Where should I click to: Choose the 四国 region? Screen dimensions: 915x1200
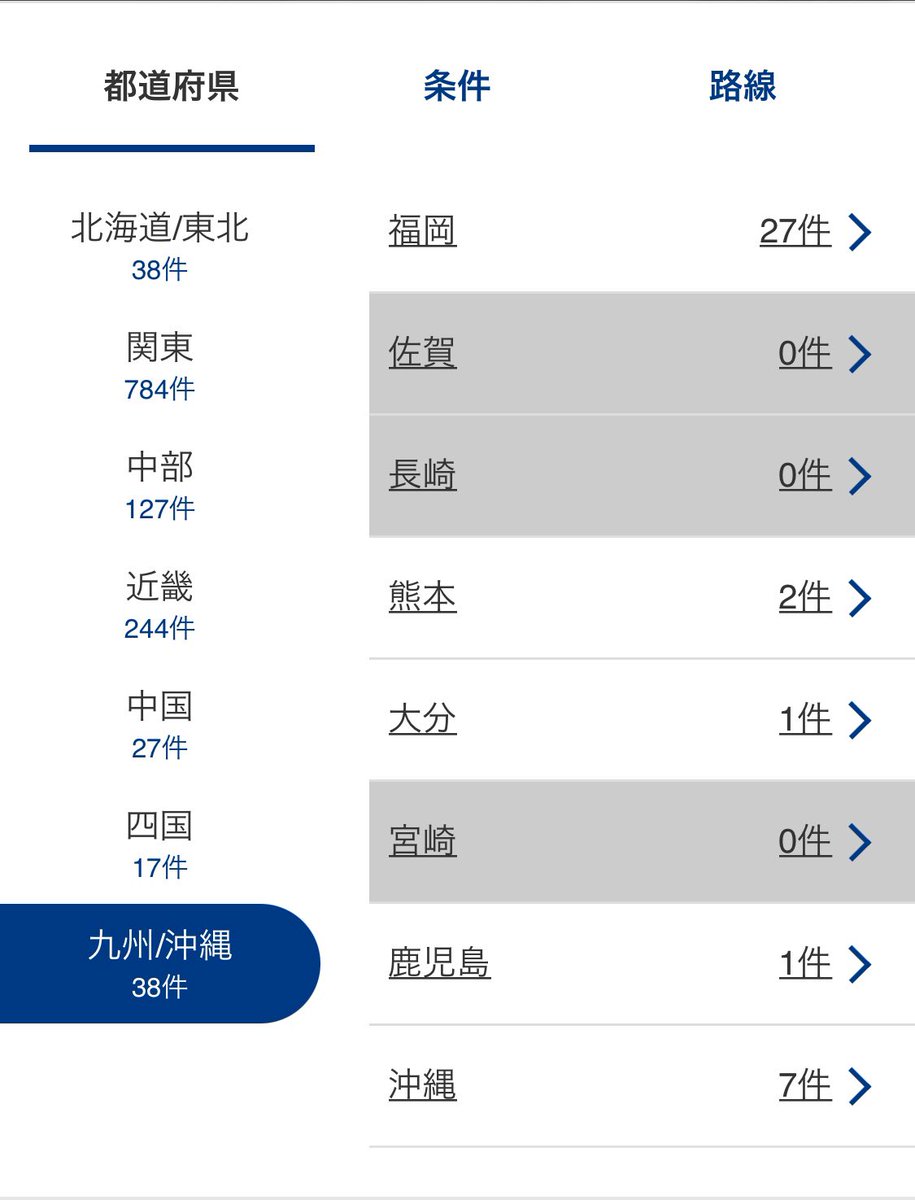click(160, 843)
